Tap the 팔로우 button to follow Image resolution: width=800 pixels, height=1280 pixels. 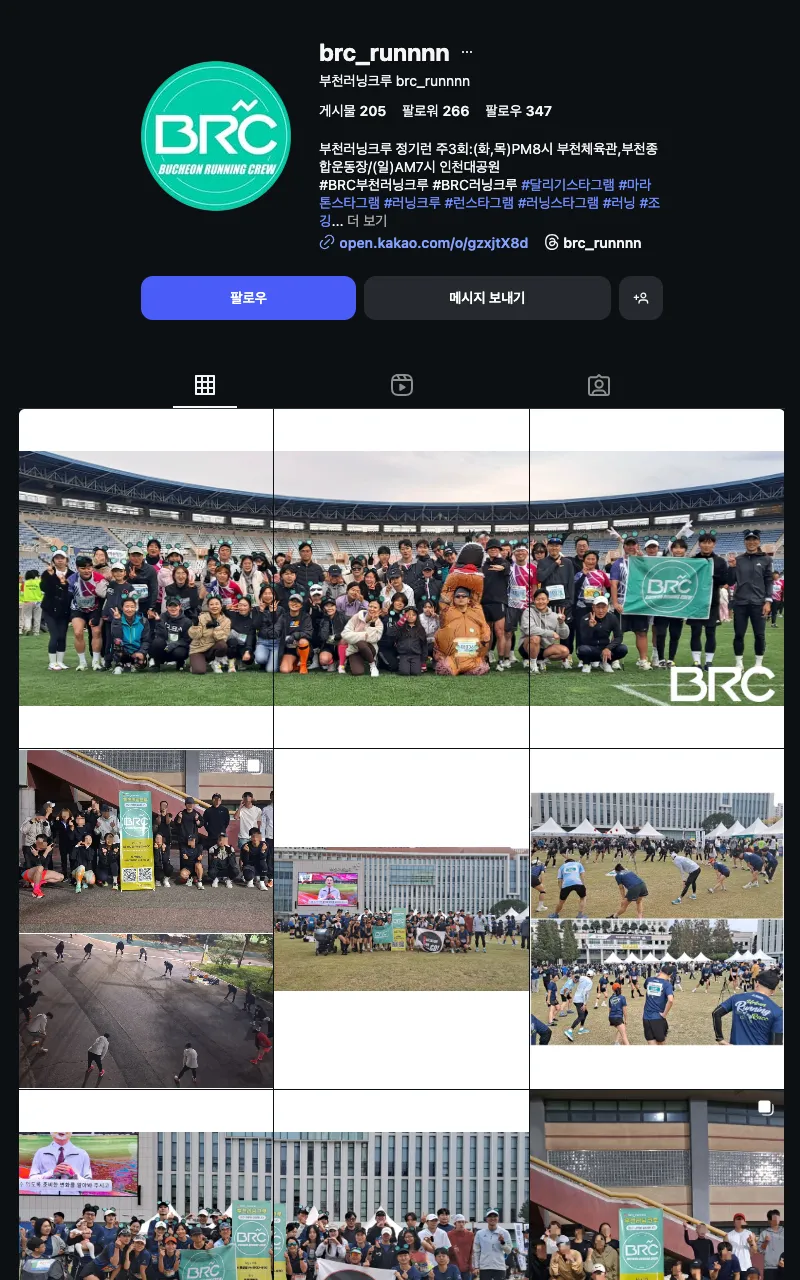click(248, 298)
